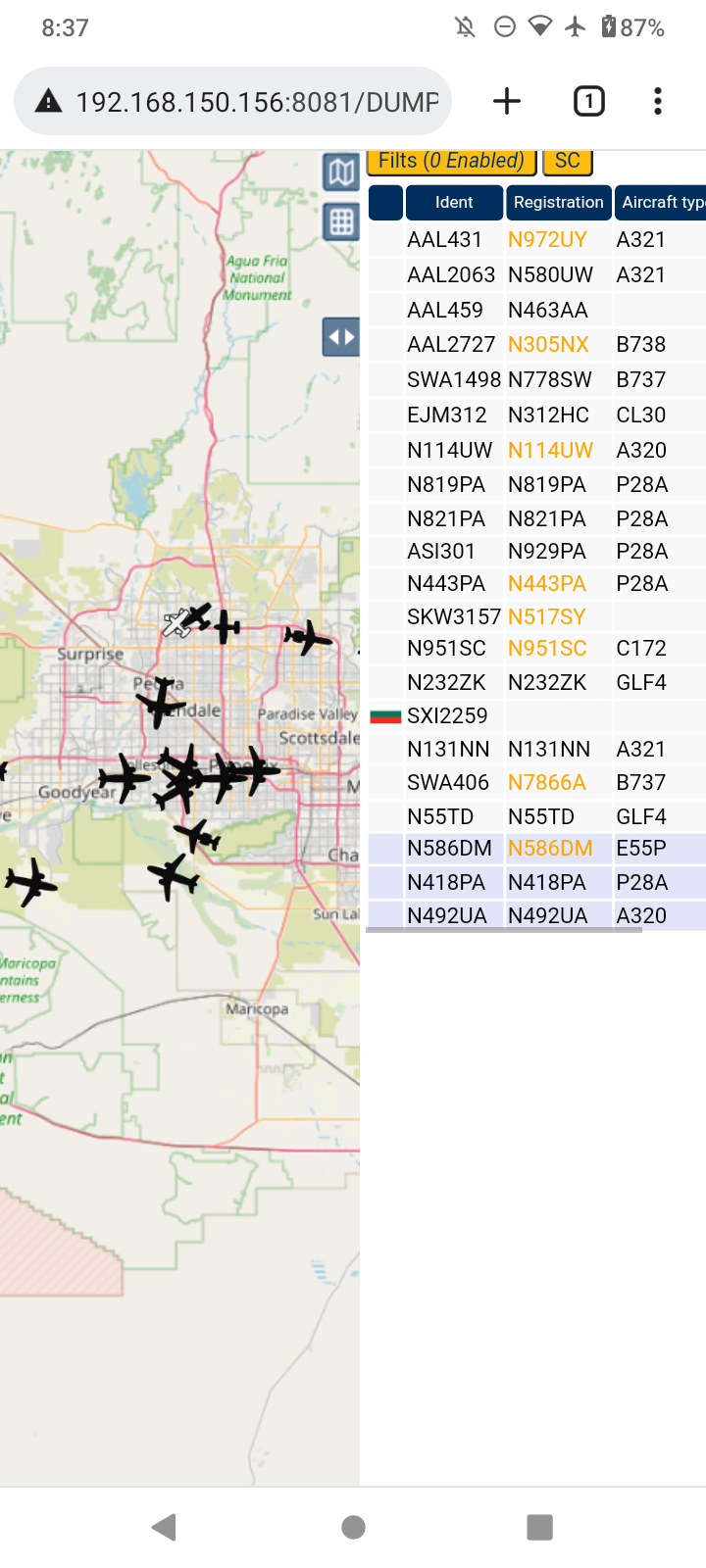Screen dimensions: 706x1568
Task: Open the tab switcher
Action: click(588, 101)
